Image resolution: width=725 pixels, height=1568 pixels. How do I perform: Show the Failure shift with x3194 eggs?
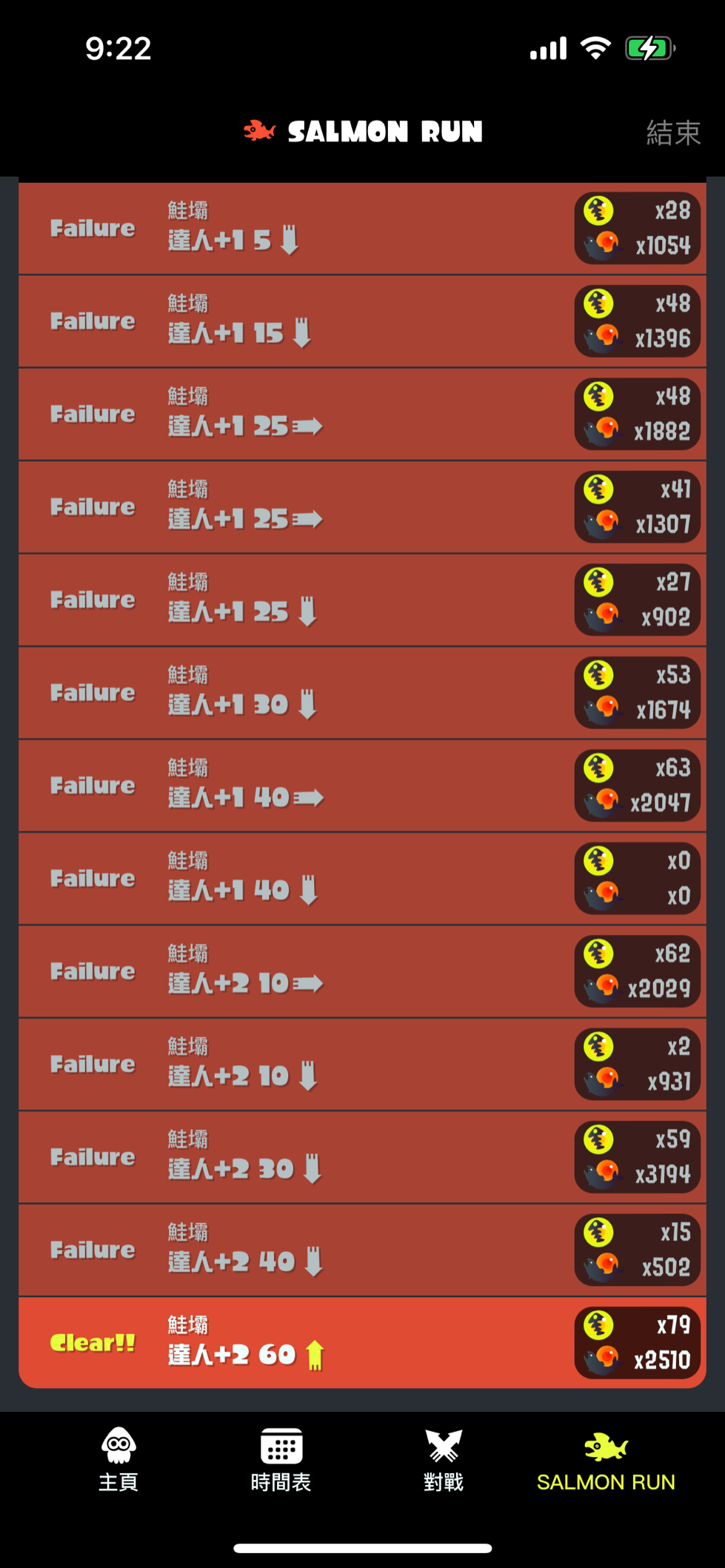tap(362, 1157)
